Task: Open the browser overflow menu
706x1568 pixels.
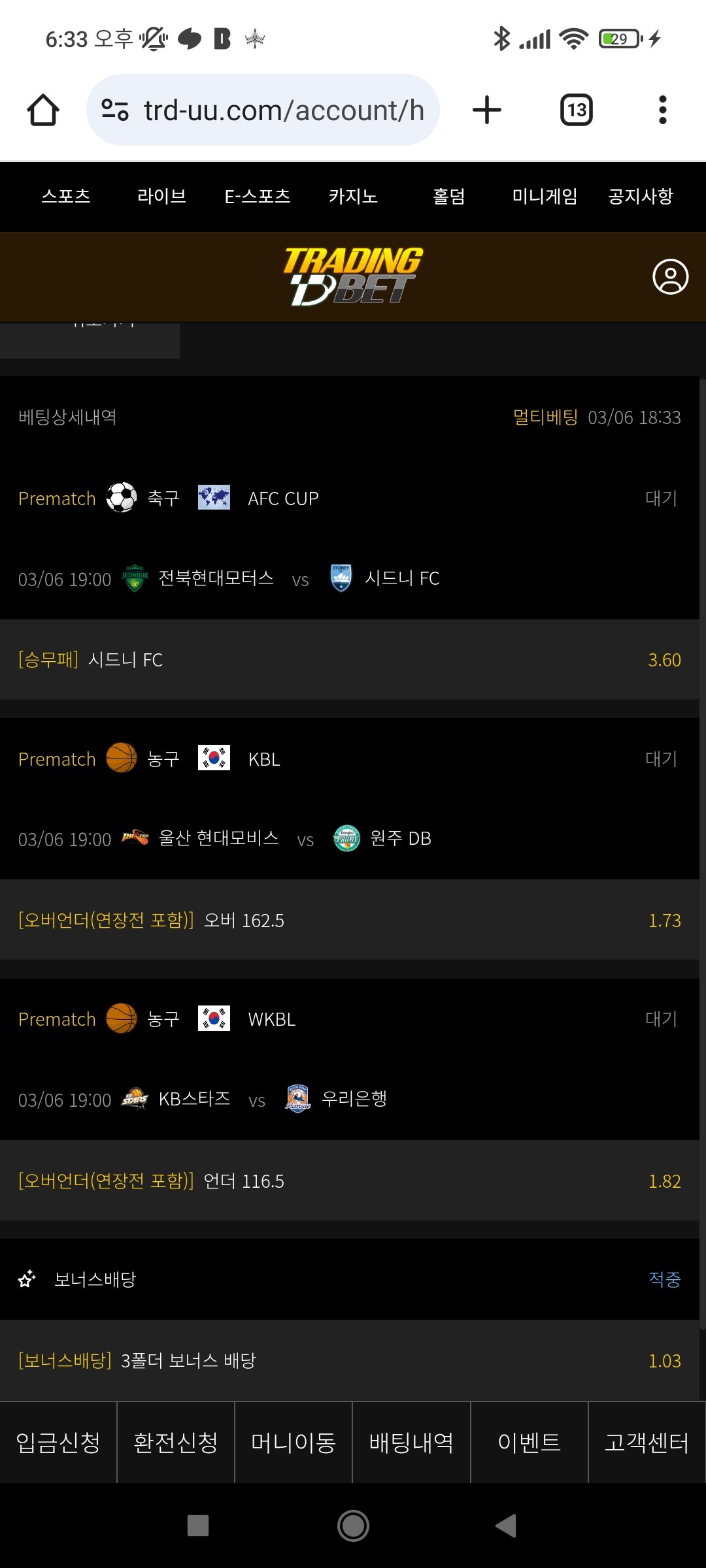Action: pos(662,110)
